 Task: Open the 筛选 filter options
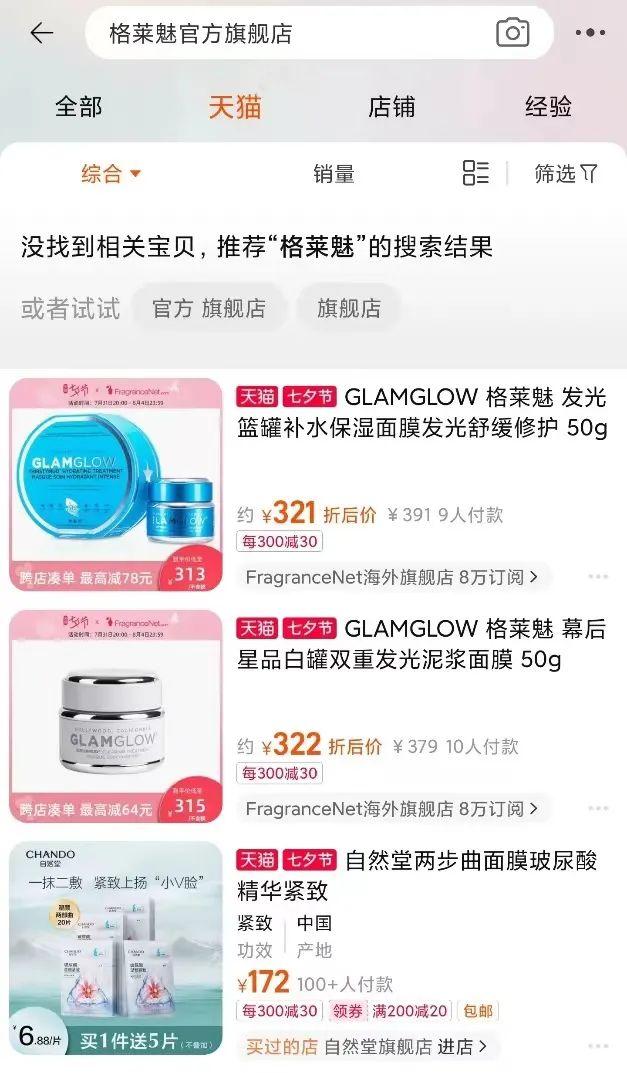click(565, 174)
